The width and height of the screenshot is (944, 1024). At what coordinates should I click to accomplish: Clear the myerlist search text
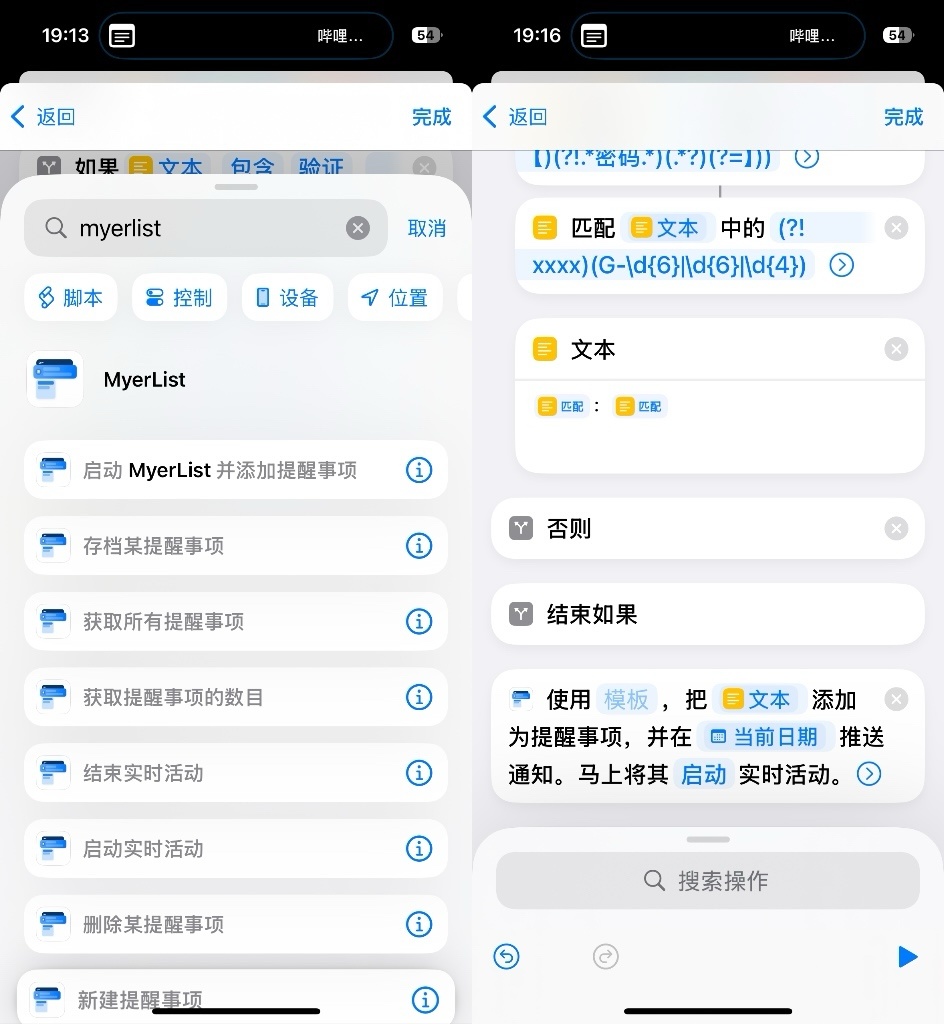(357, 228)
